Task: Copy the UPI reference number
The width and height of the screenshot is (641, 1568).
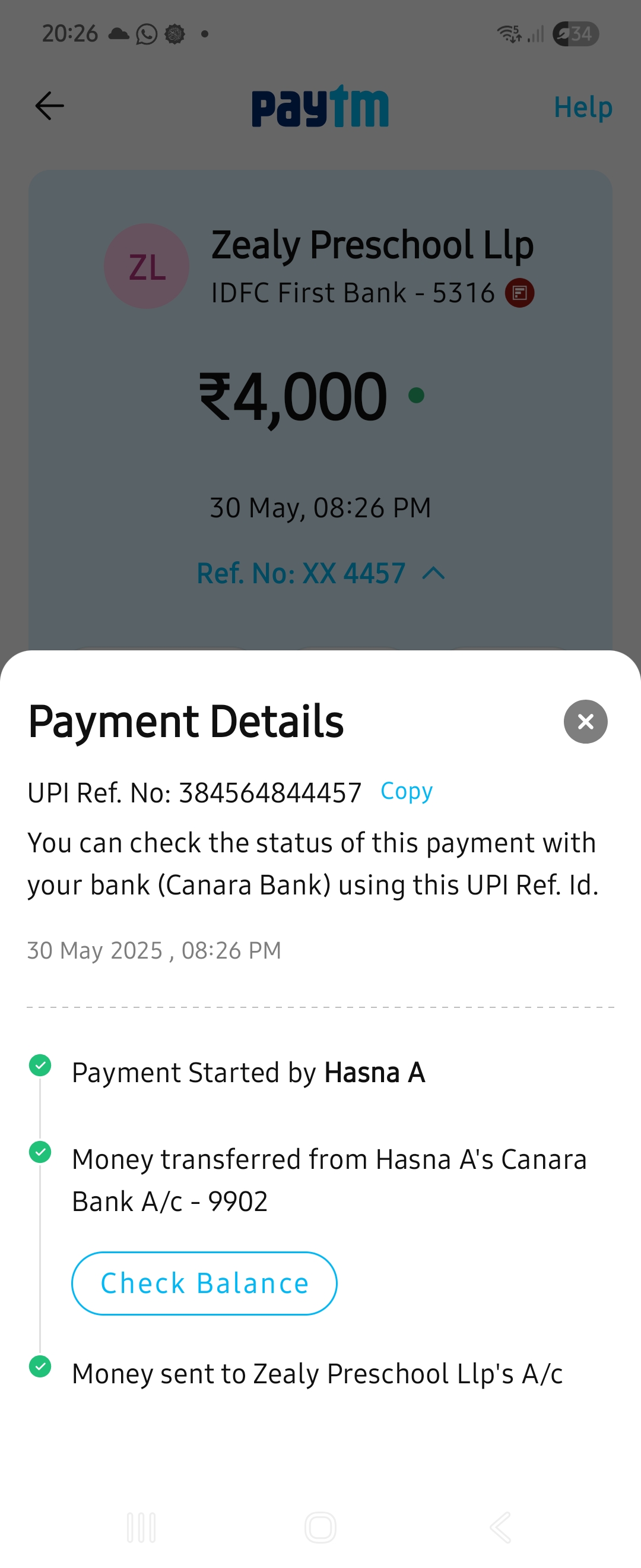Action: (x=406, y=791)
